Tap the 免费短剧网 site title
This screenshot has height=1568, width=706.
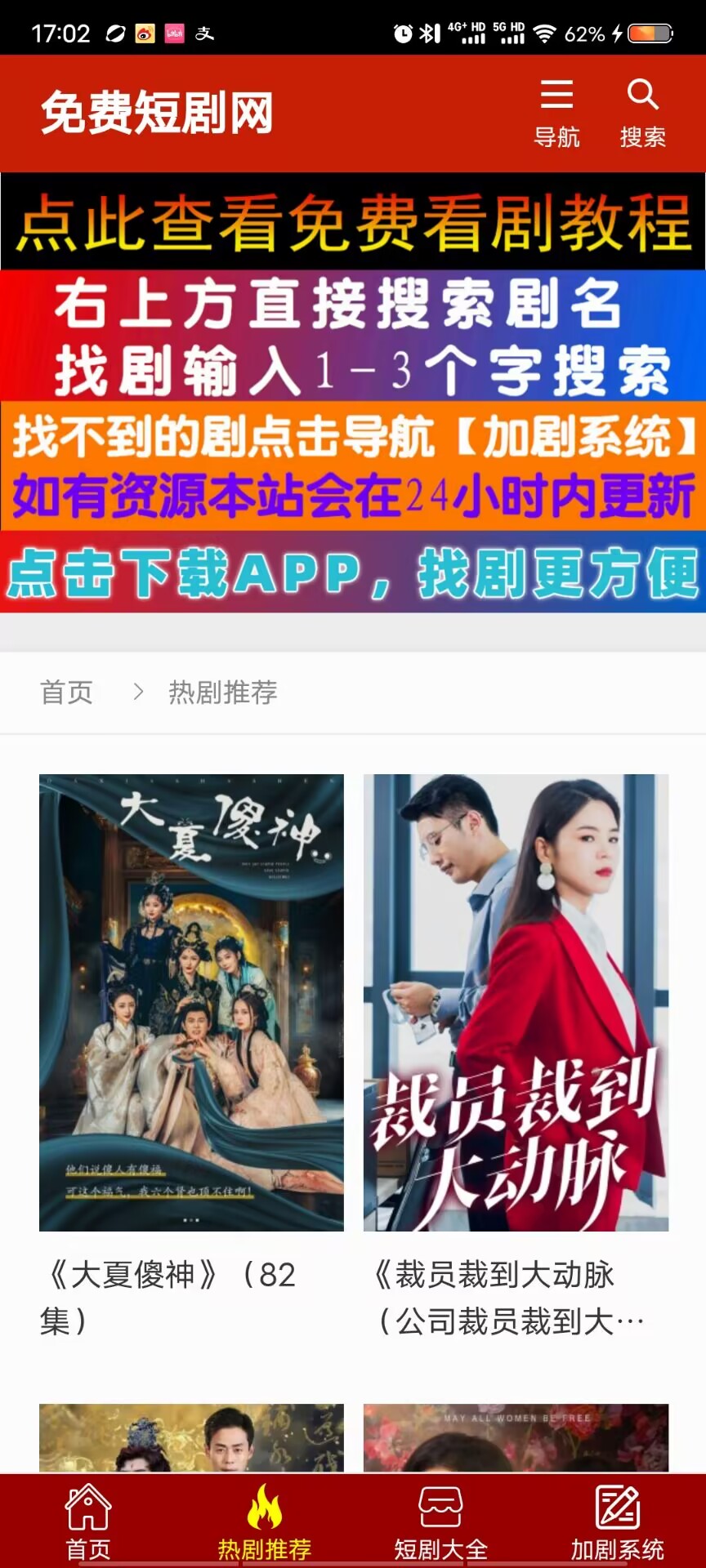[x=157, y=113]
